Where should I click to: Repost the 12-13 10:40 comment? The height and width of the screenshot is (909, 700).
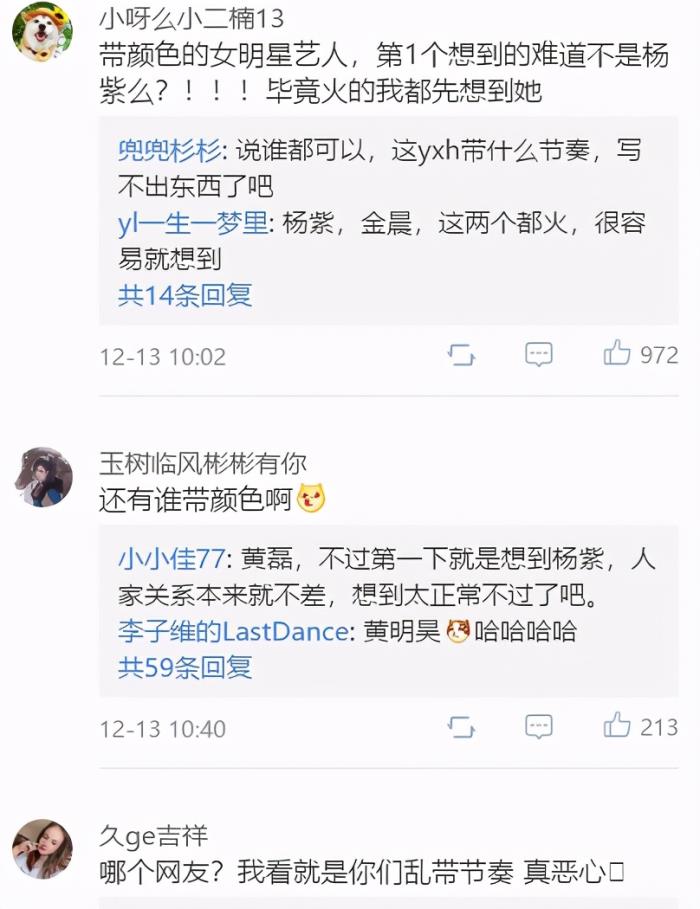[x=461, y=727]
